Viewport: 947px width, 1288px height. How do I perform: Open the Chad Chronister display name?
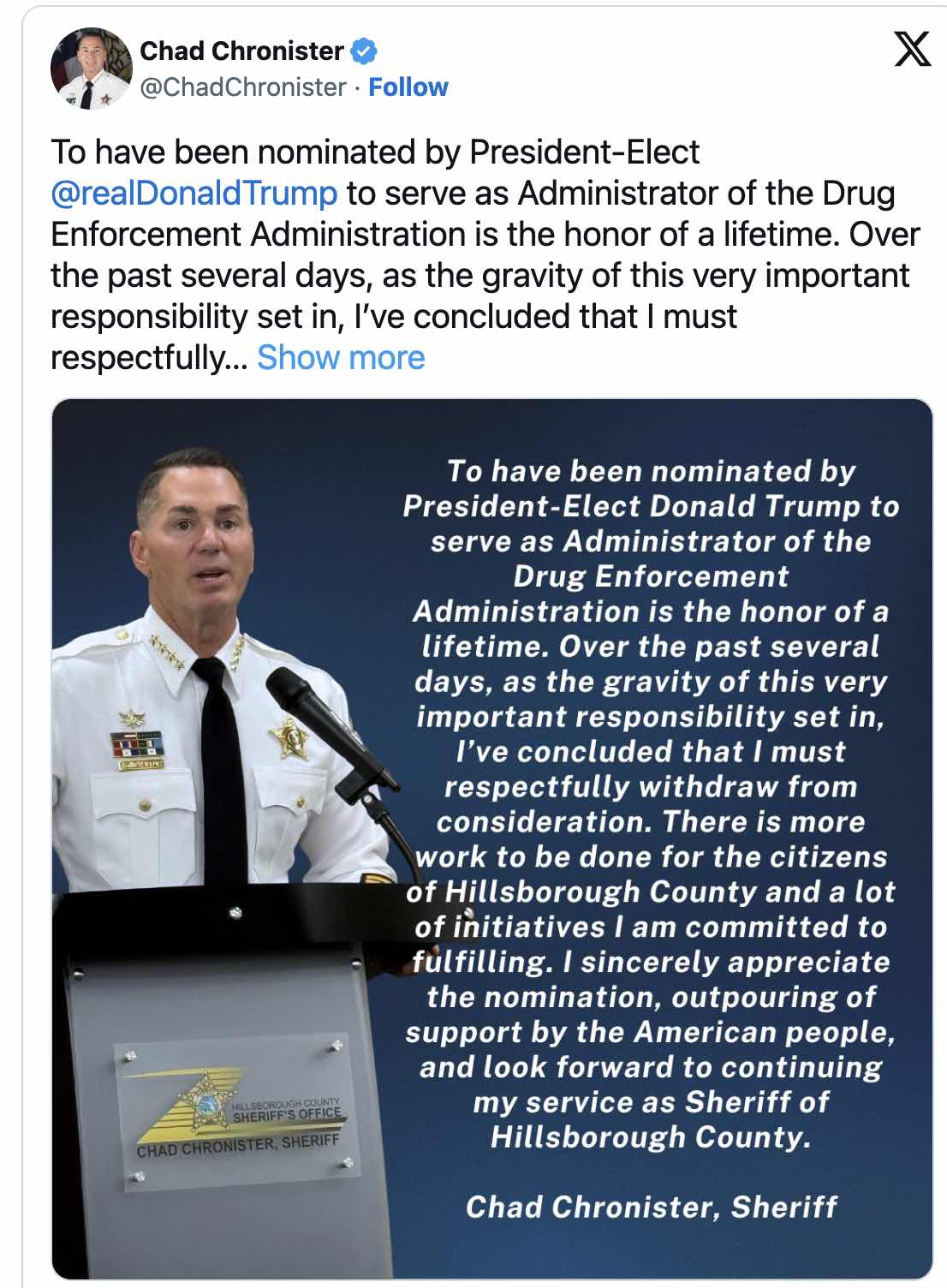[241, 51]
